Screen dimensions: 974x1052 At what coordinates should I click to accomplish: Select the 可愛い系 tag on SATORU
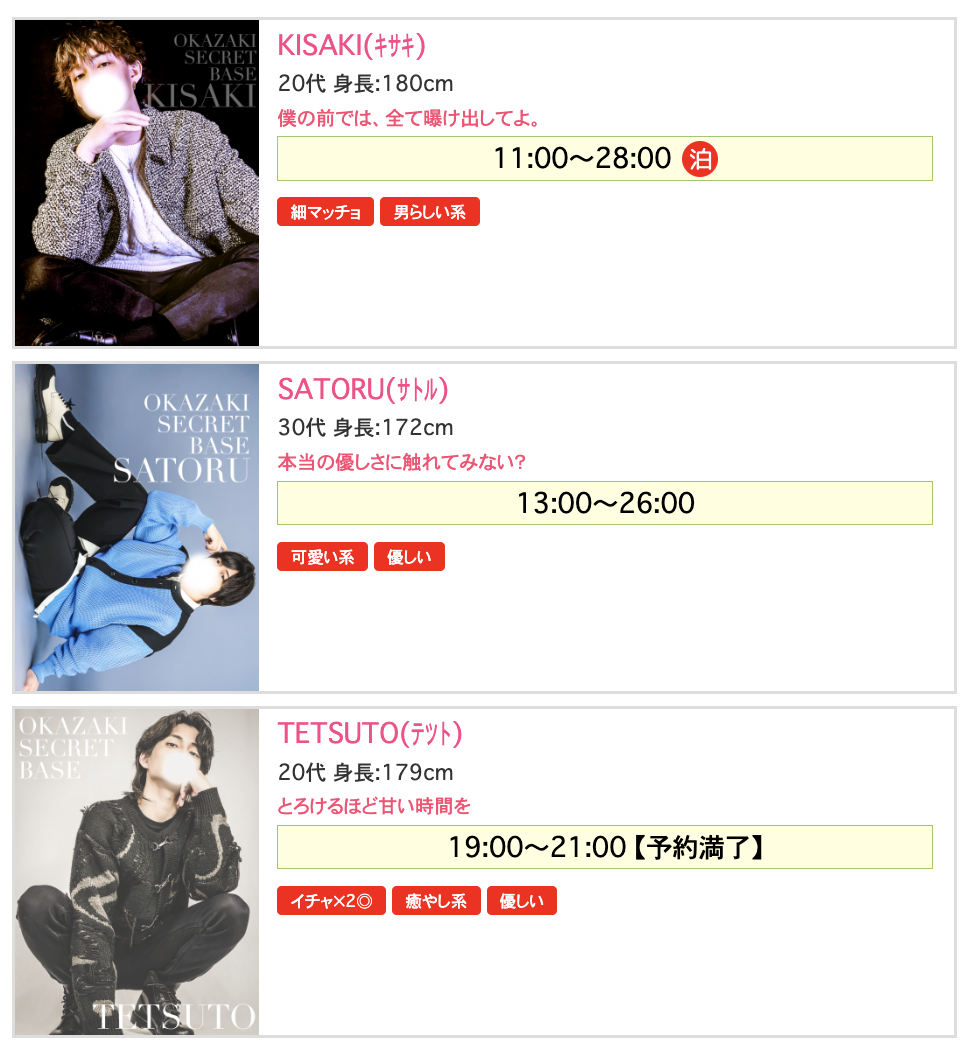pos(322,557)
